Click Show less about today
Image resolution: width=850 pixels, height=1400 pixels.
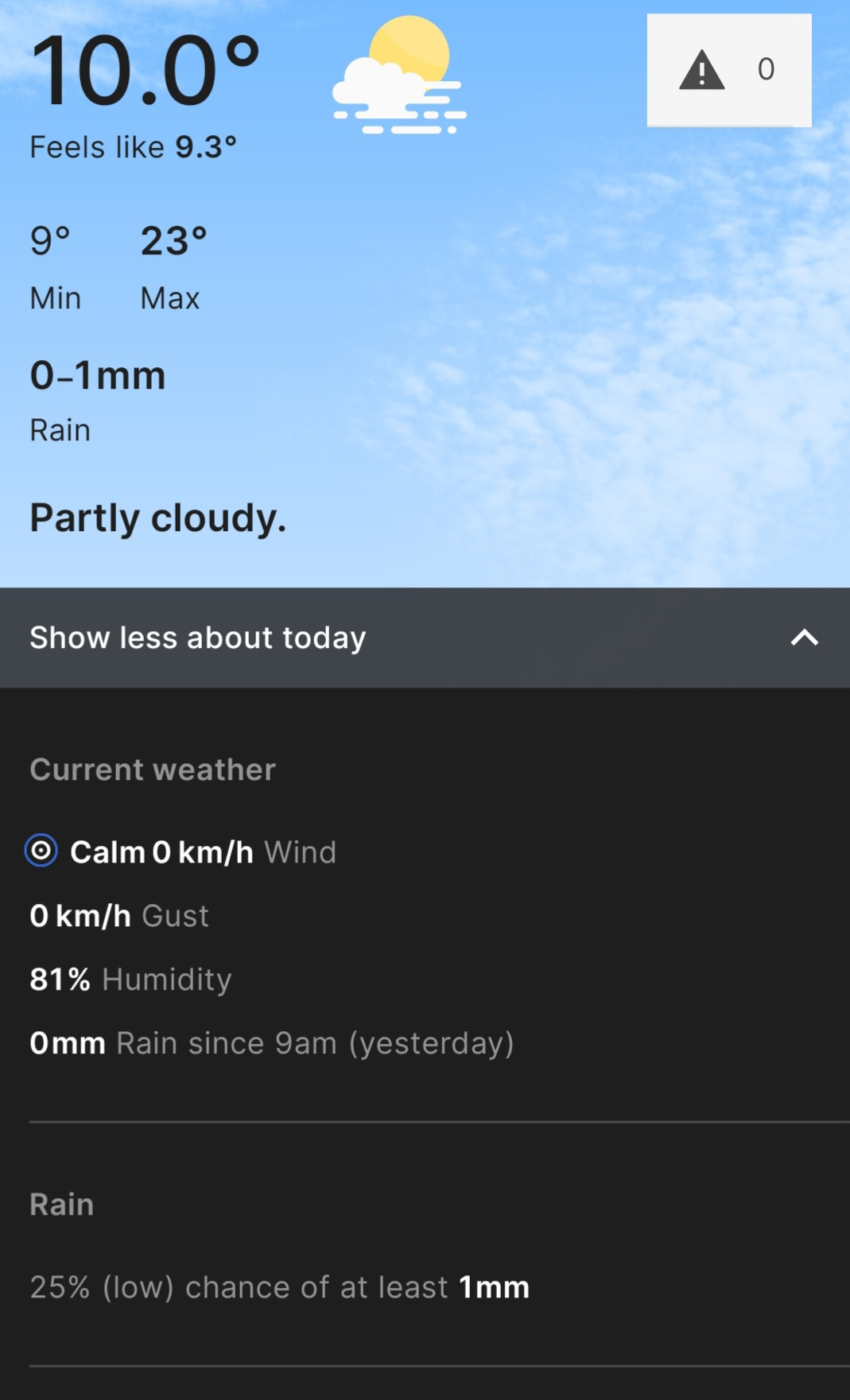196,637
